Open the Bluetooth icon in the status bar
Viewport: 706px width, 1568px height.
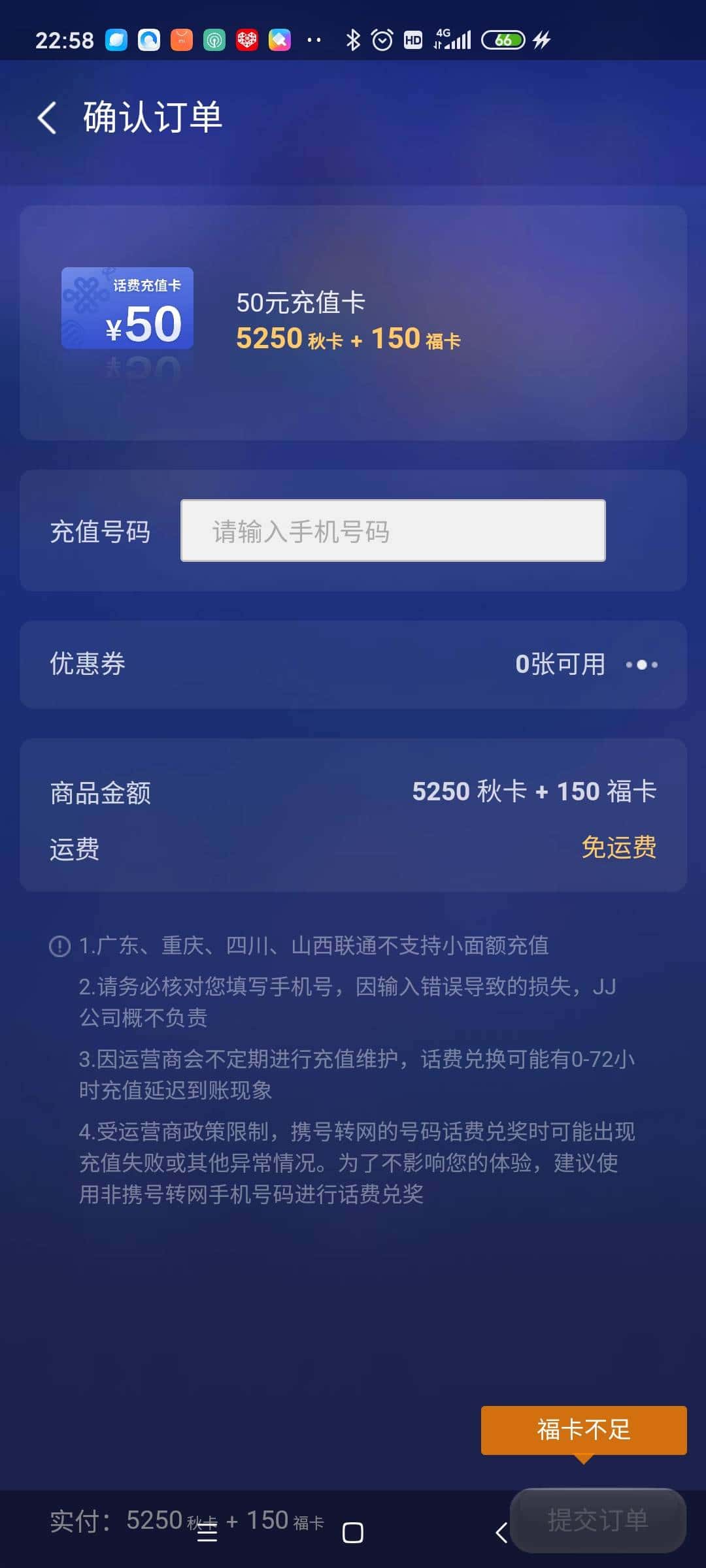tap(355, 41)
